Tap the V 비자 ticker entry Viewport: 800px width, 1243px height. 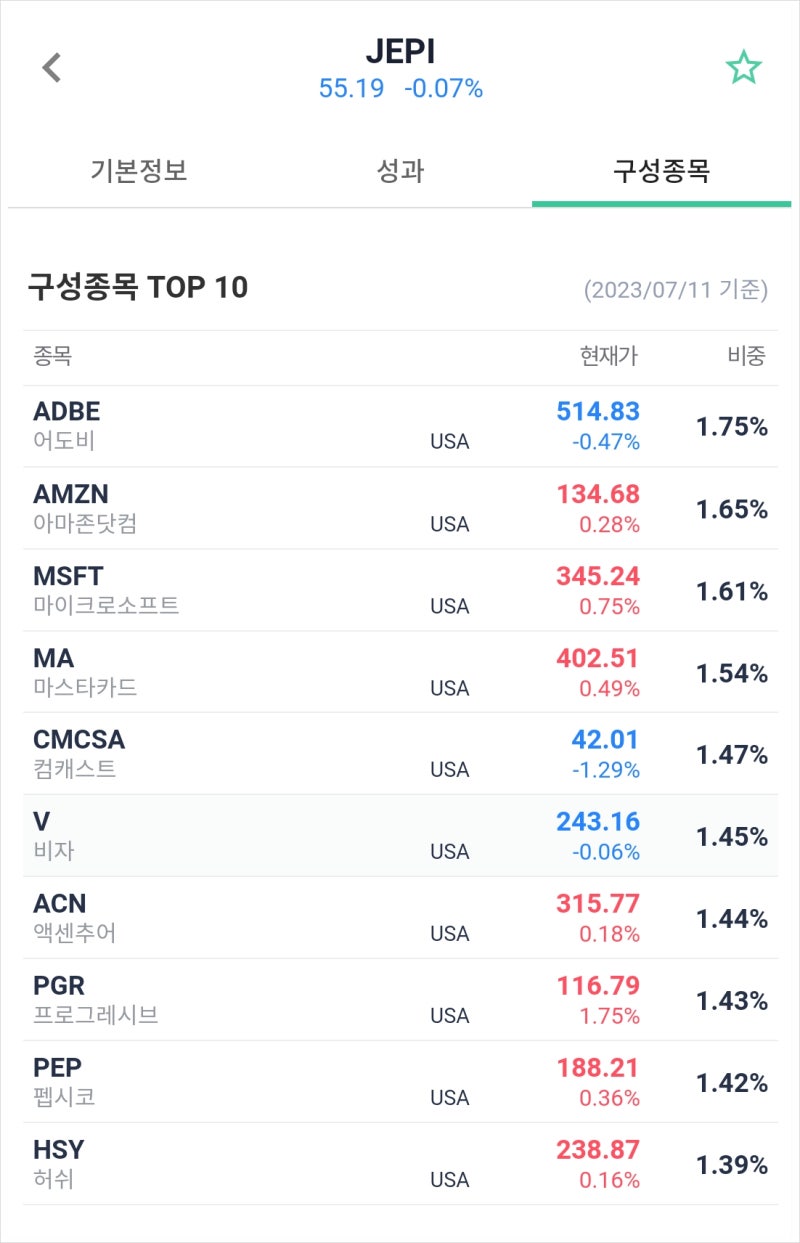(400, 834)
